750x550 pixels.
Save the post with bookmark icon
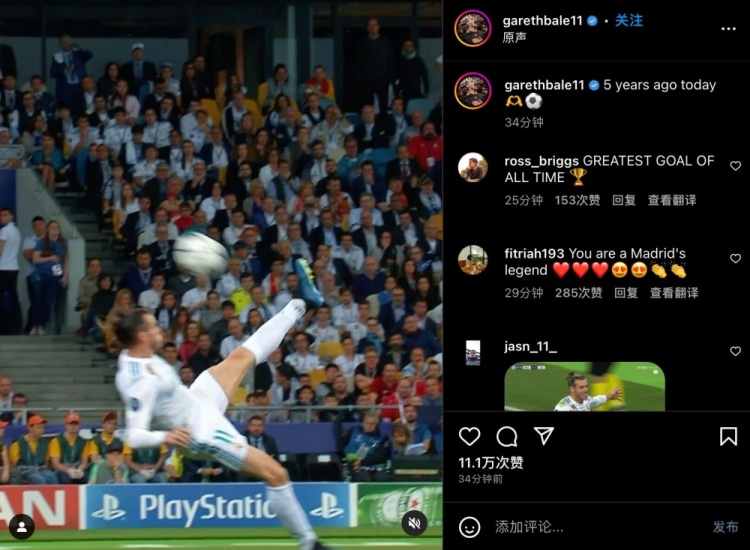tap(728, 436)
